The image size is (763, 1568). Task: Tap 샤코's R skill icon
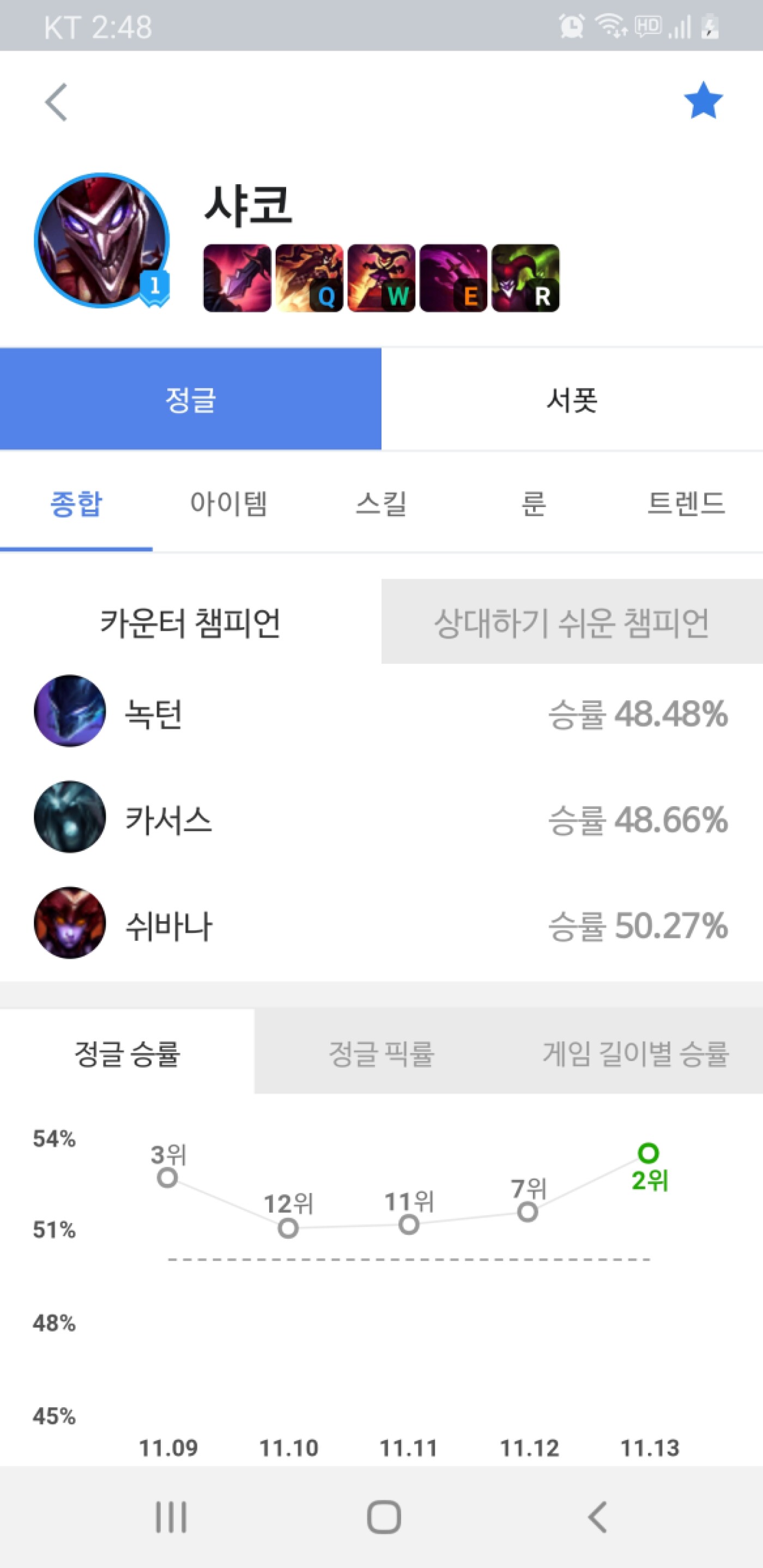click(525, 278)
